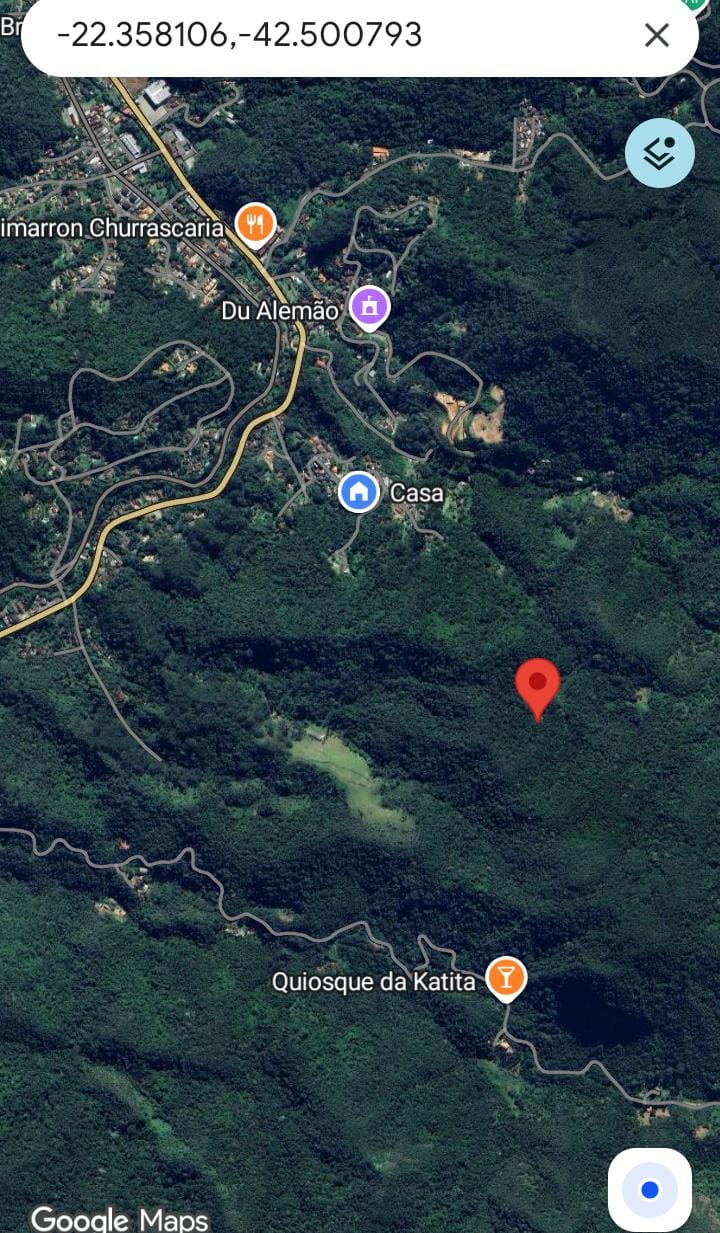Open the map layers button
This screenshot has width=720, height=1233.
point(659,153)
